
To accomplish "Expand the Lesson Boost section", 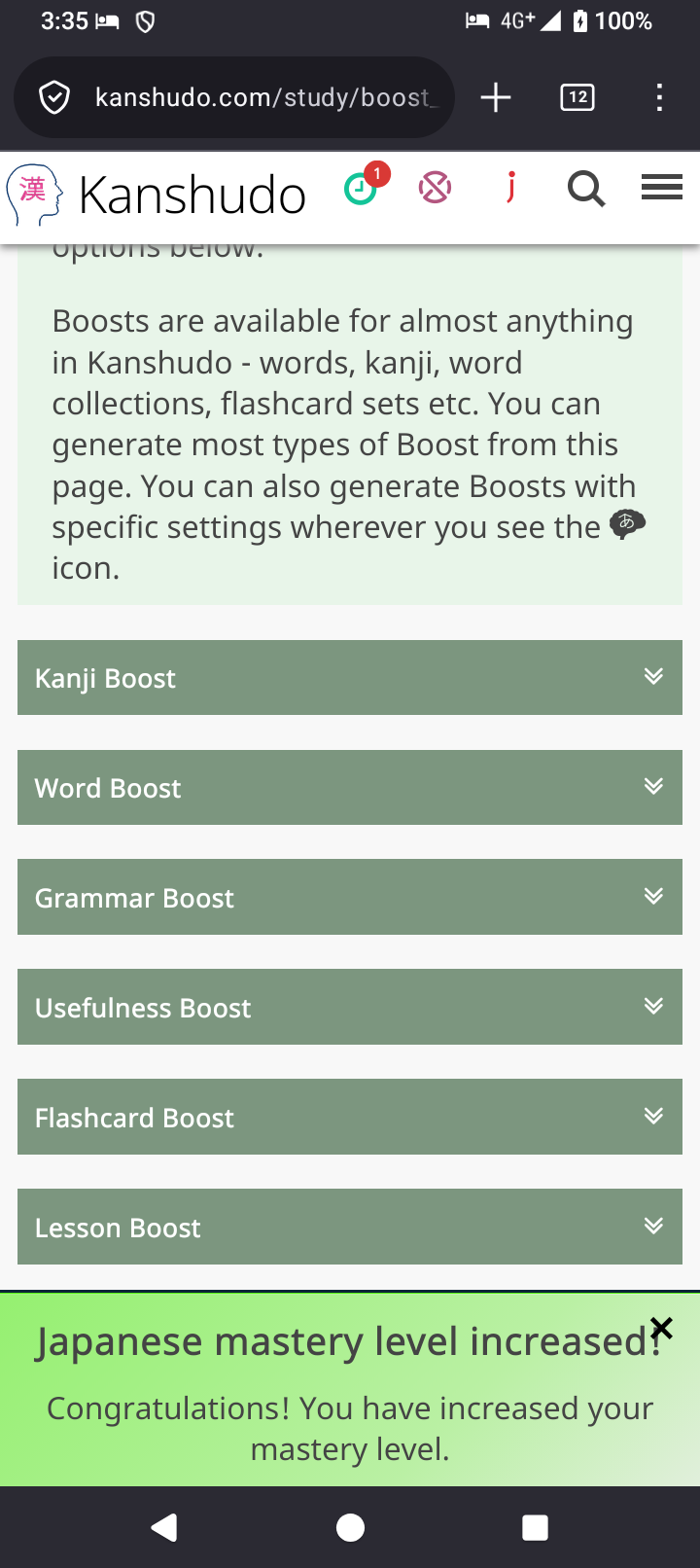I will click(350, 1227).
